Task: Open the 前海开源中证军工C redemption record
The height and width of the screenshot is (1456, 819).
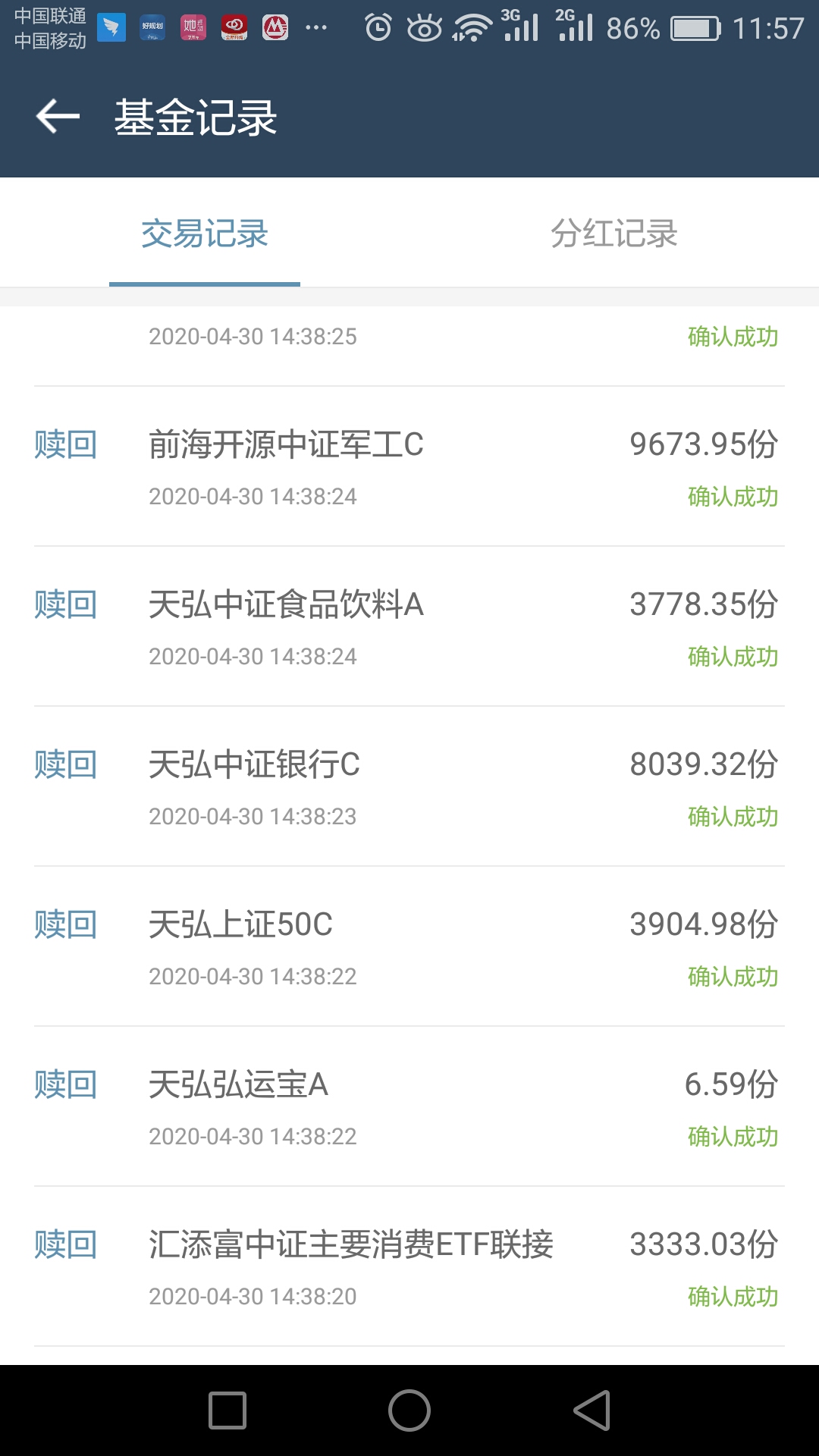Action: (409, 467)
